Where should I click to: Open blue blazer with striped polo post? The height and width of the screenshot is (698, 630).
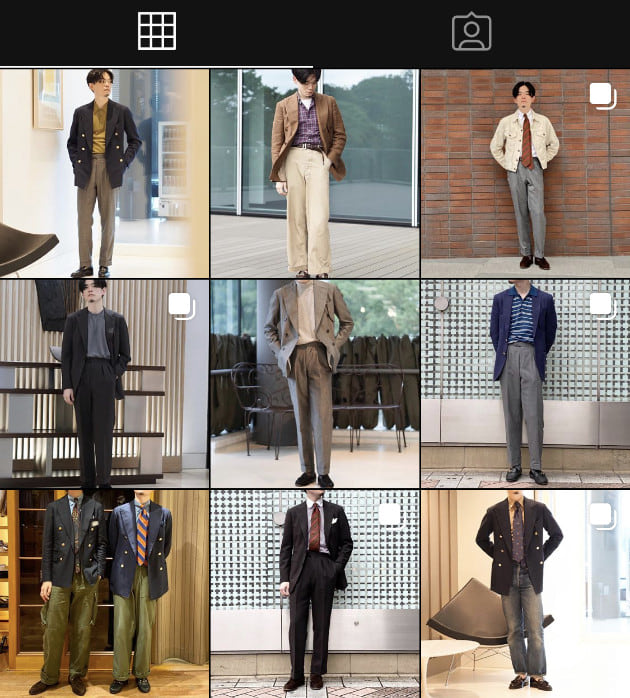525,383
